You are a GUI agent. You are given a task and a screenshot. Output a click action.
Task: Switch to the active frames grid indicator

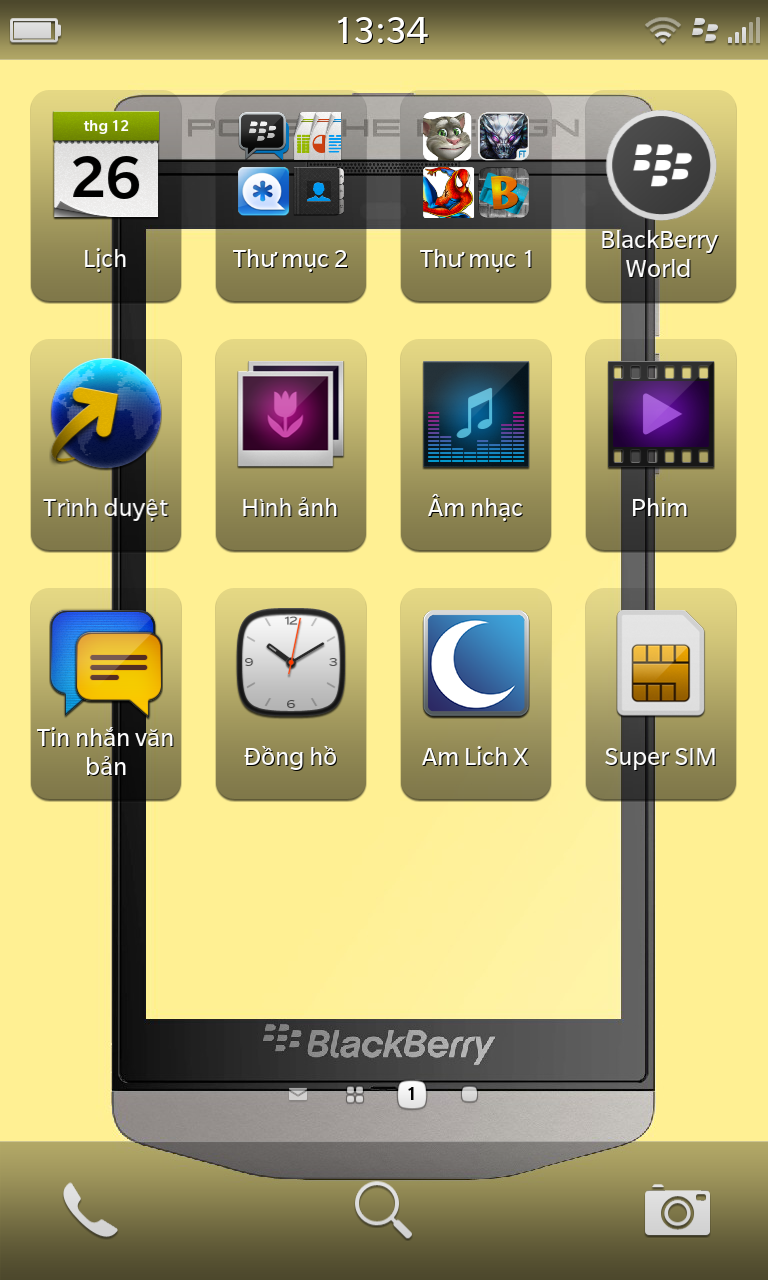(355, 1095)
